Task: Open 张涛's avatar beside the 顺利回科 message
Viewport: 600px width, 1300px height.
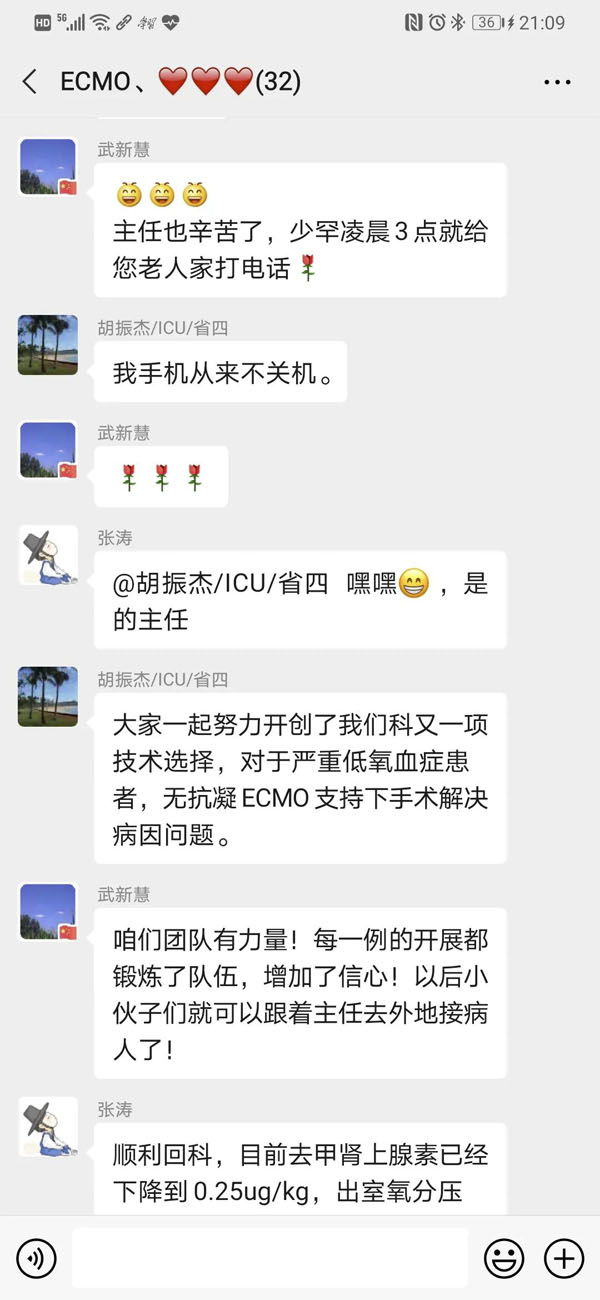Action: pos(48,1127)
